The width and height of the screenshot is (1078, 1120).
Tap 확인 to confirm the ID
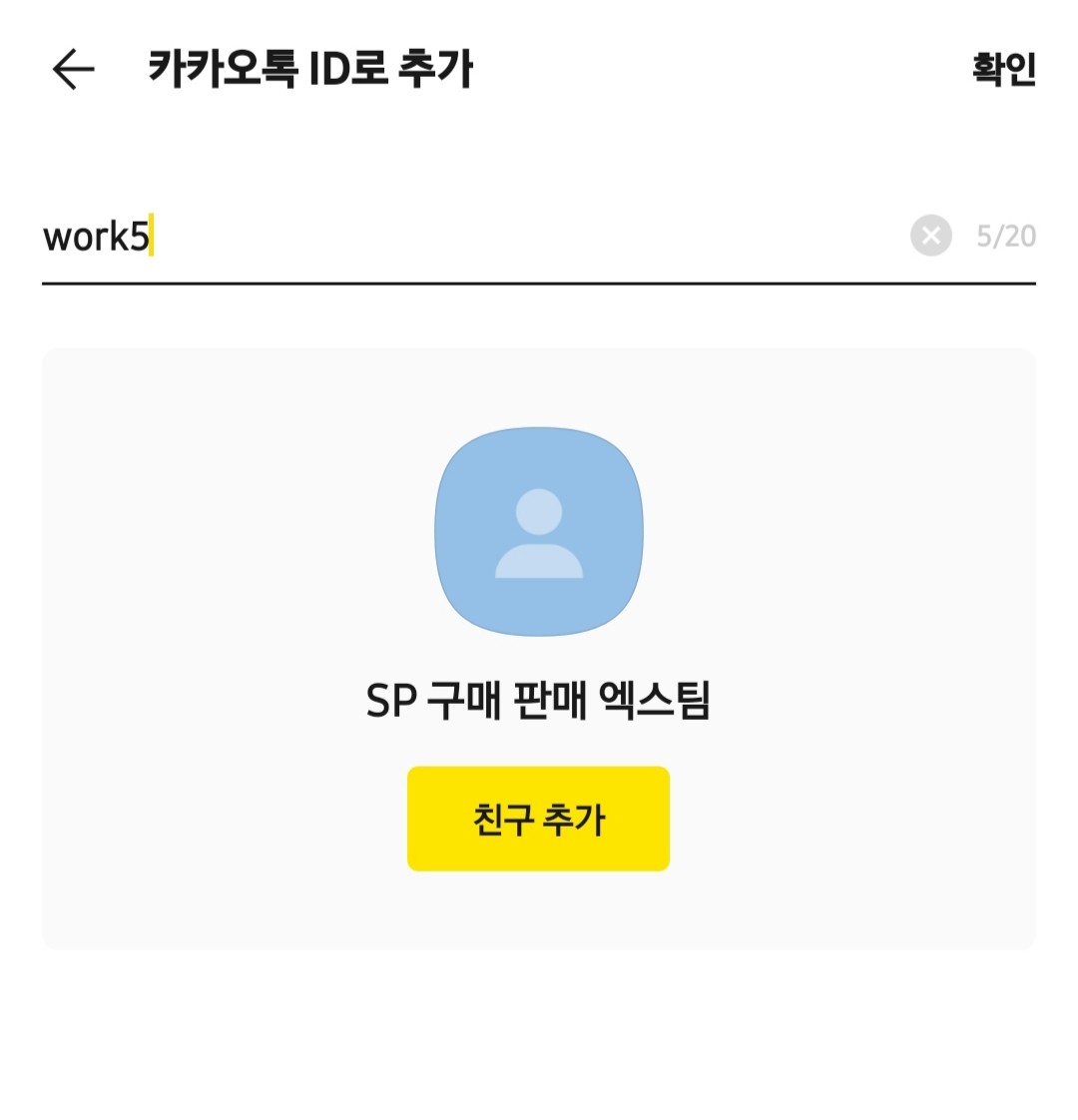point(1003,70)
